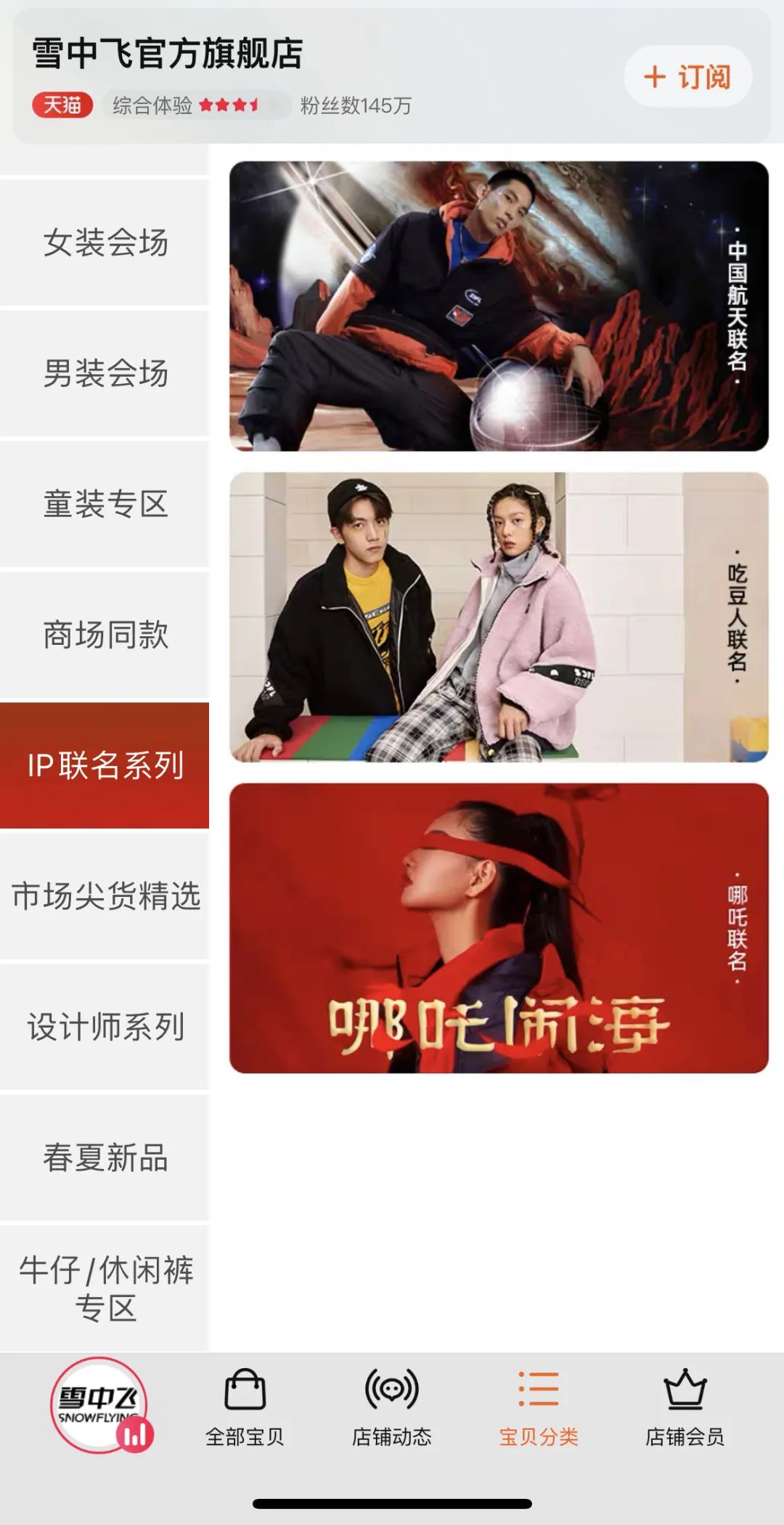Open the 哪吒联名 collection card
784x1525 pixels.
tap(499, 928)
